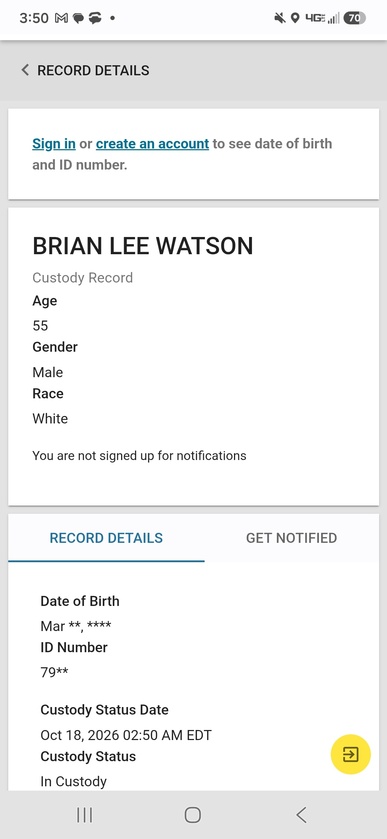
Task: Tap the Sign in link
Action: 54,143
